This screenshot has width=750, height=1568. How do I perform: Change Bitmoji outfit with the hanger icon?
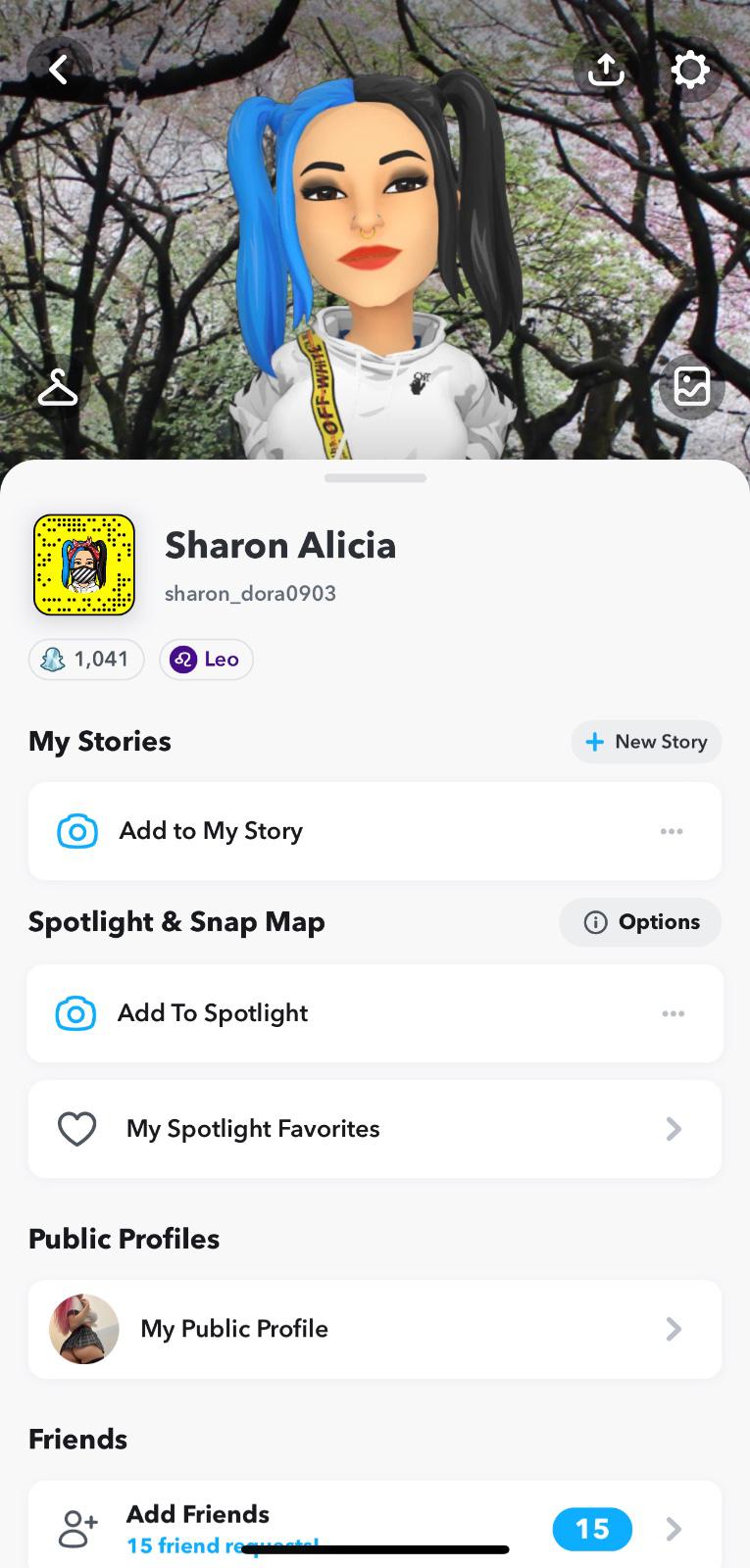point(58,387)
